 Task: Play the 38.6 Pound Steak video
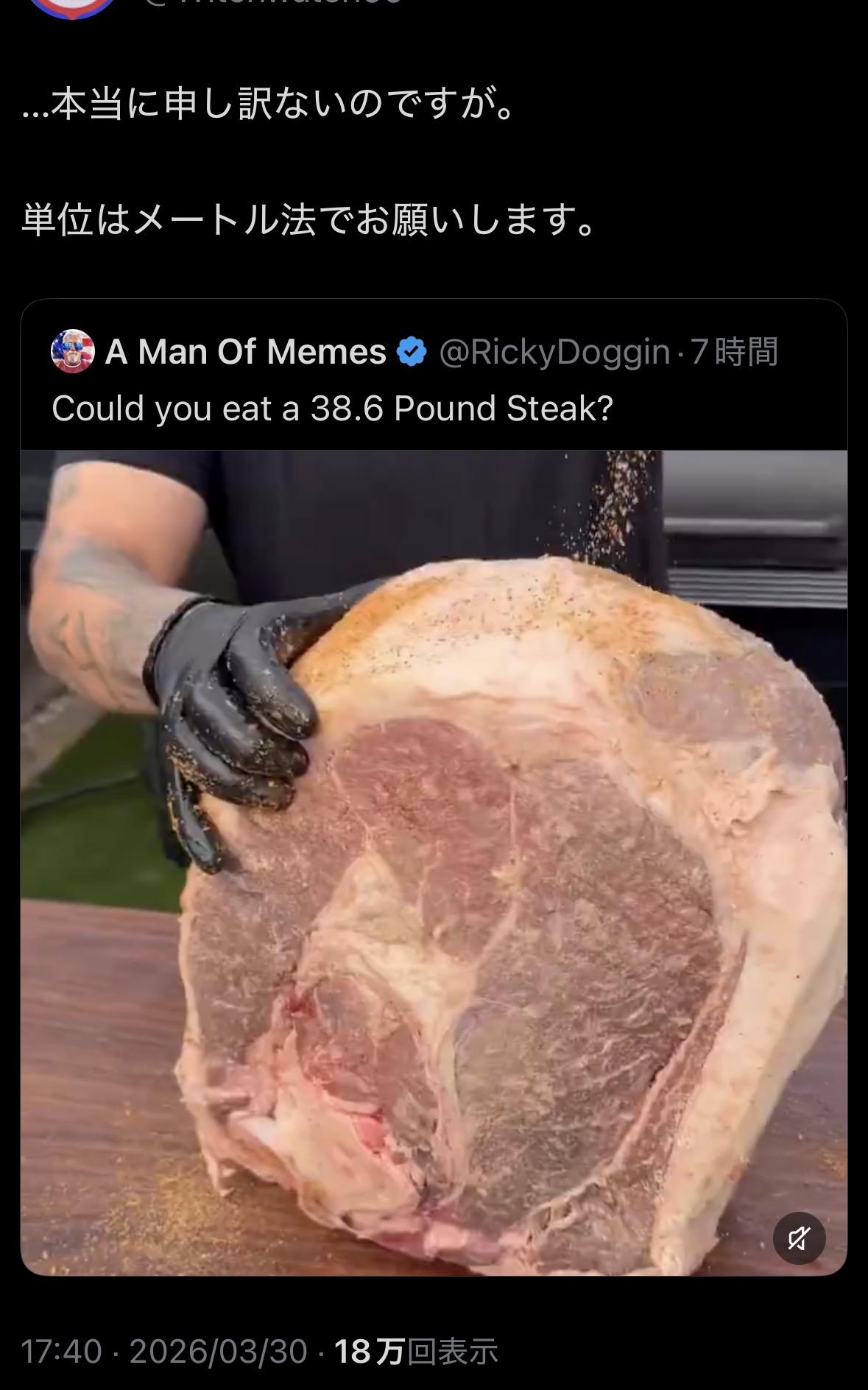pyautogui.click(x=434, y=861)
